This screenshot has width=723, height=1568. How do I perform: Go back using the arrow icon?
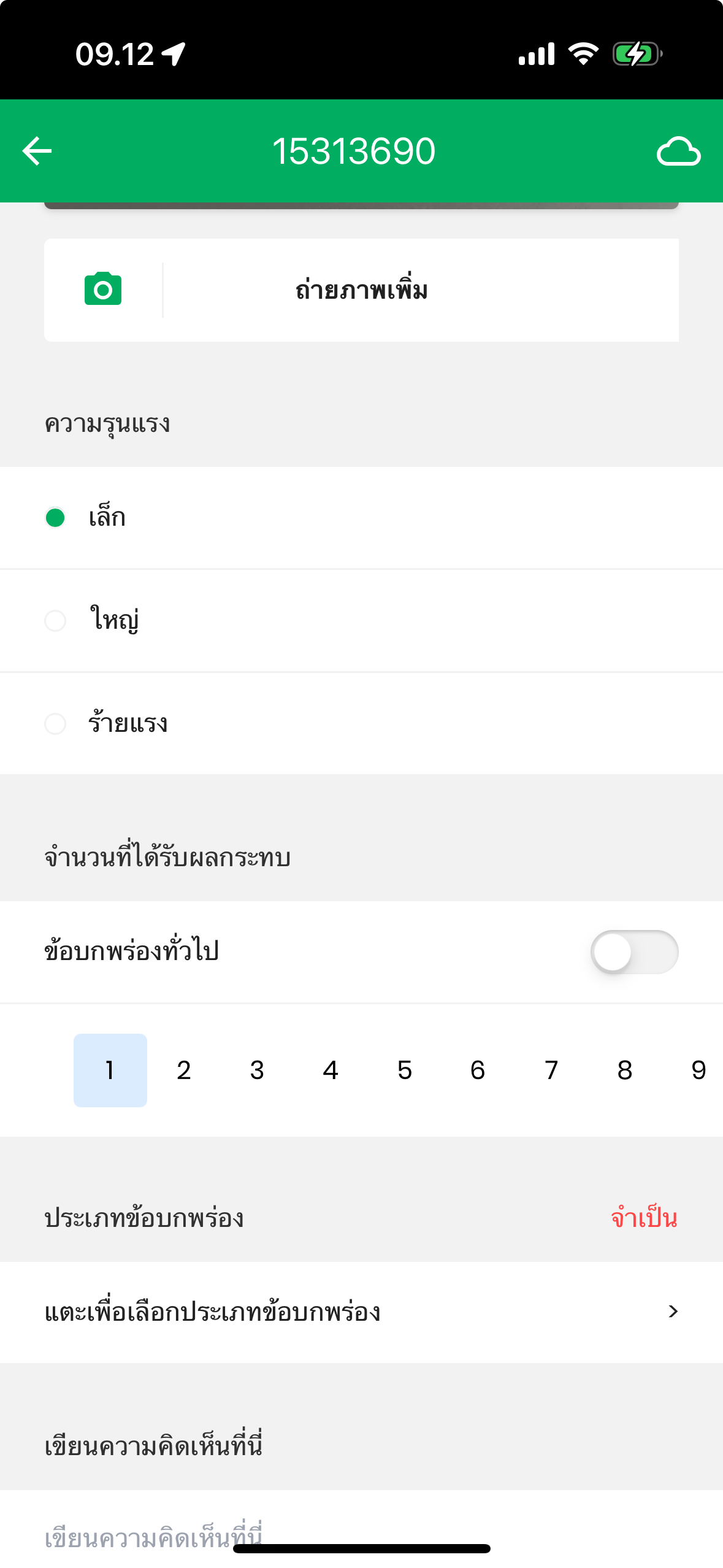(37, 151)
